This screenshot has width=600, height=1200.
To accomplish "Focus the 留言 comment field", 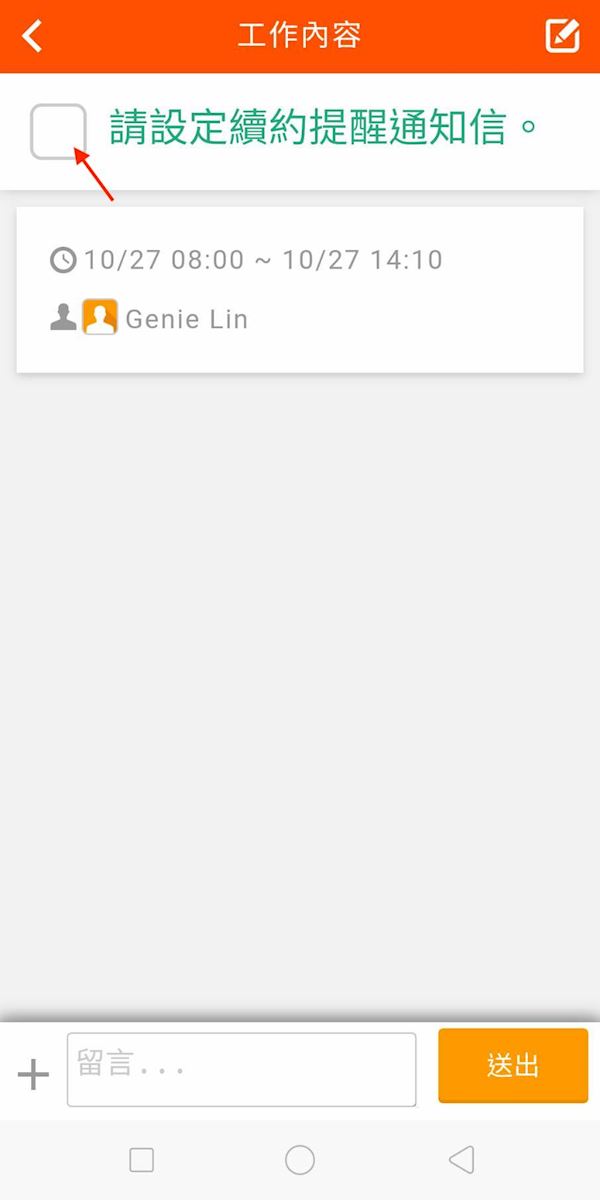I will pyautogui.click(x=241, y=1069).
